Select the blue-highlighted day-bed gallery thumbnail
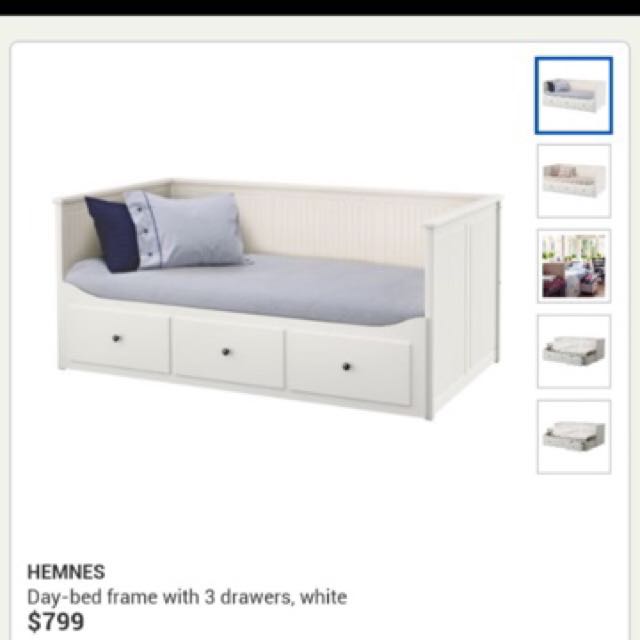The image size is (640, 640). 573,95
